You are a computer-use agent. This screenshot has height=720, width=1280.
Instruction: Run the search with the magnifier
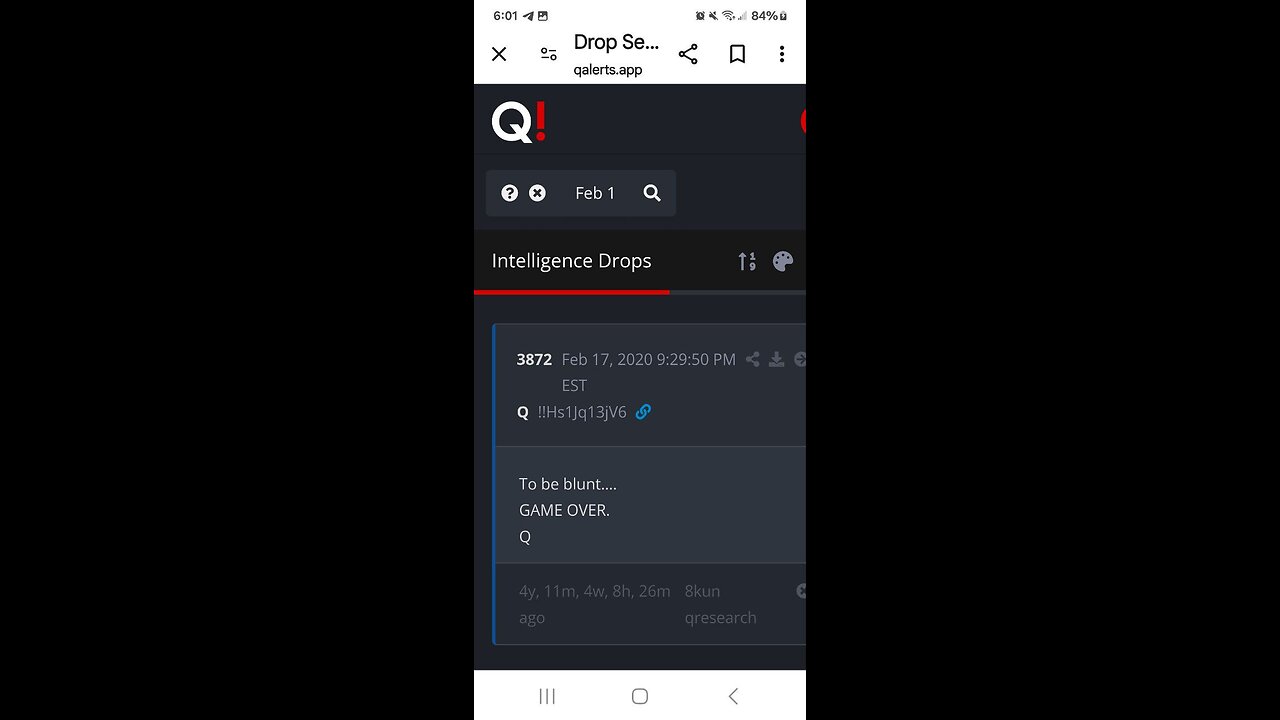click(x=652, y=193)
